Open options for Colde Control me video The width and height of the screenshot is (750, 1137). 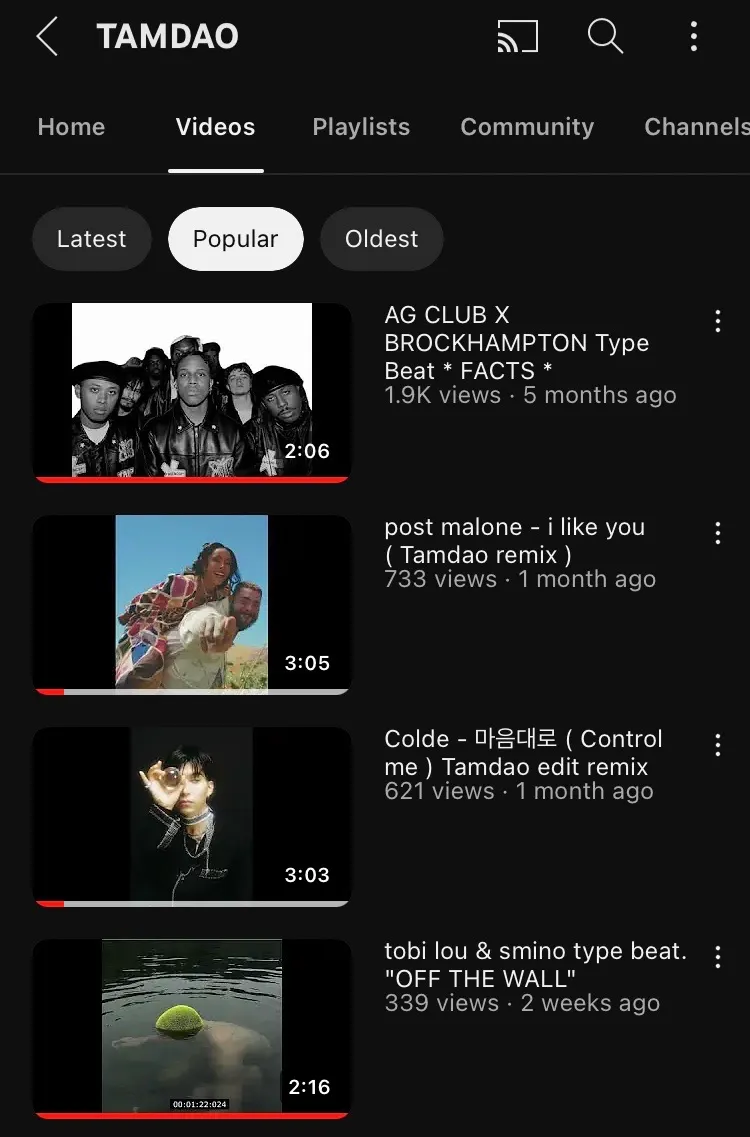point(717,745)
